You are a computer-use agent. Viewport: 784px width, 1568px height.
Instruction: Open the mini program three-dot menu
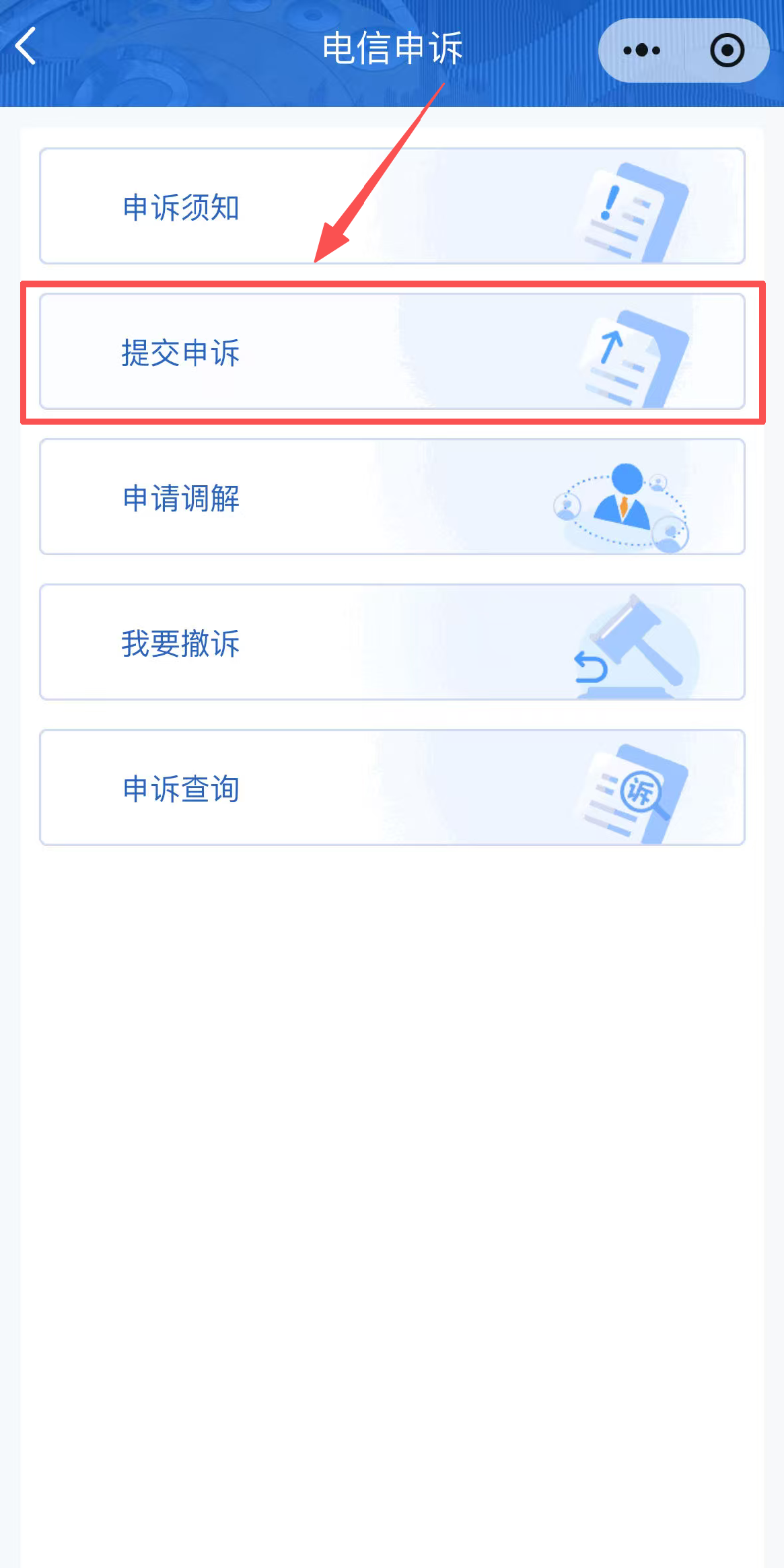641,50
